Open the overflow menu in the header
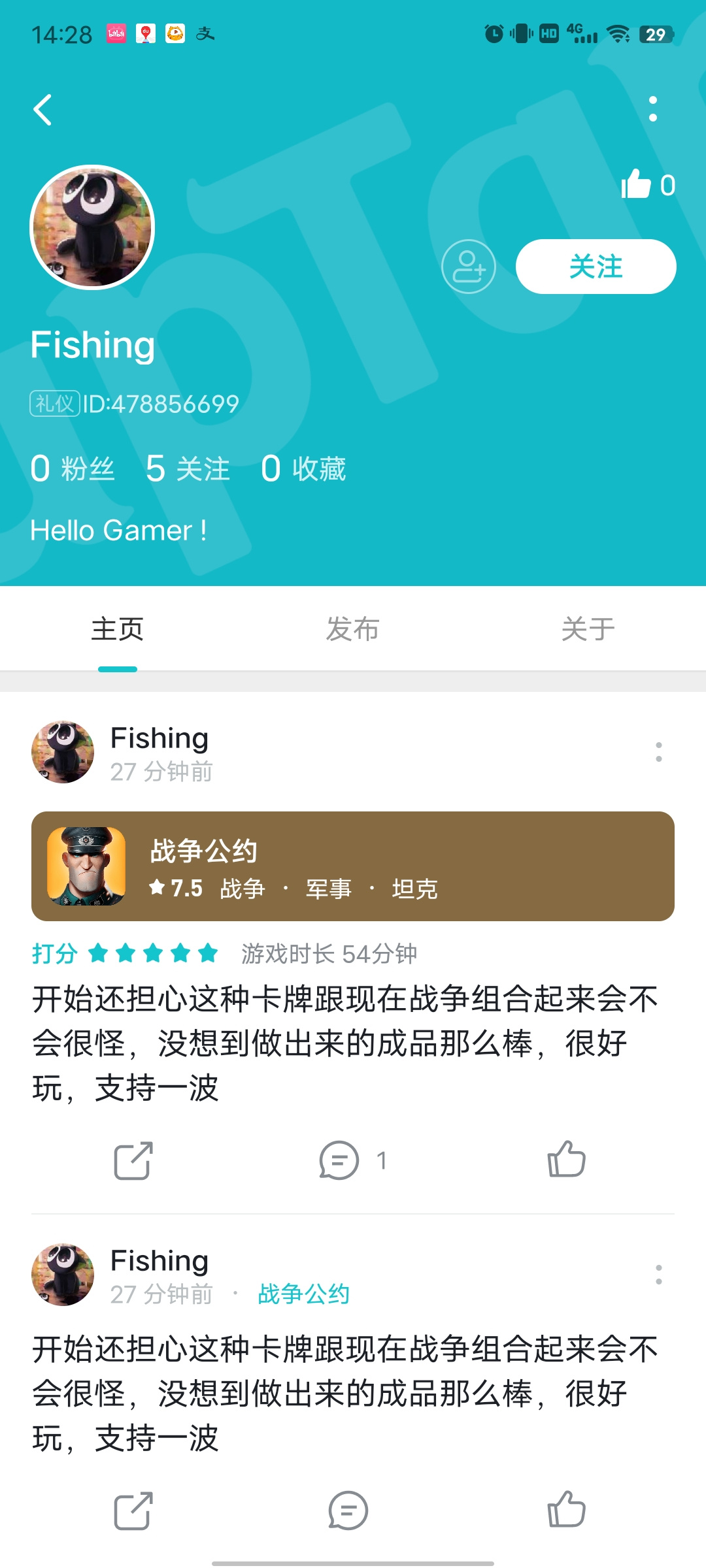706x1568 pixels. pyautogui.click(x=652, y=109)
